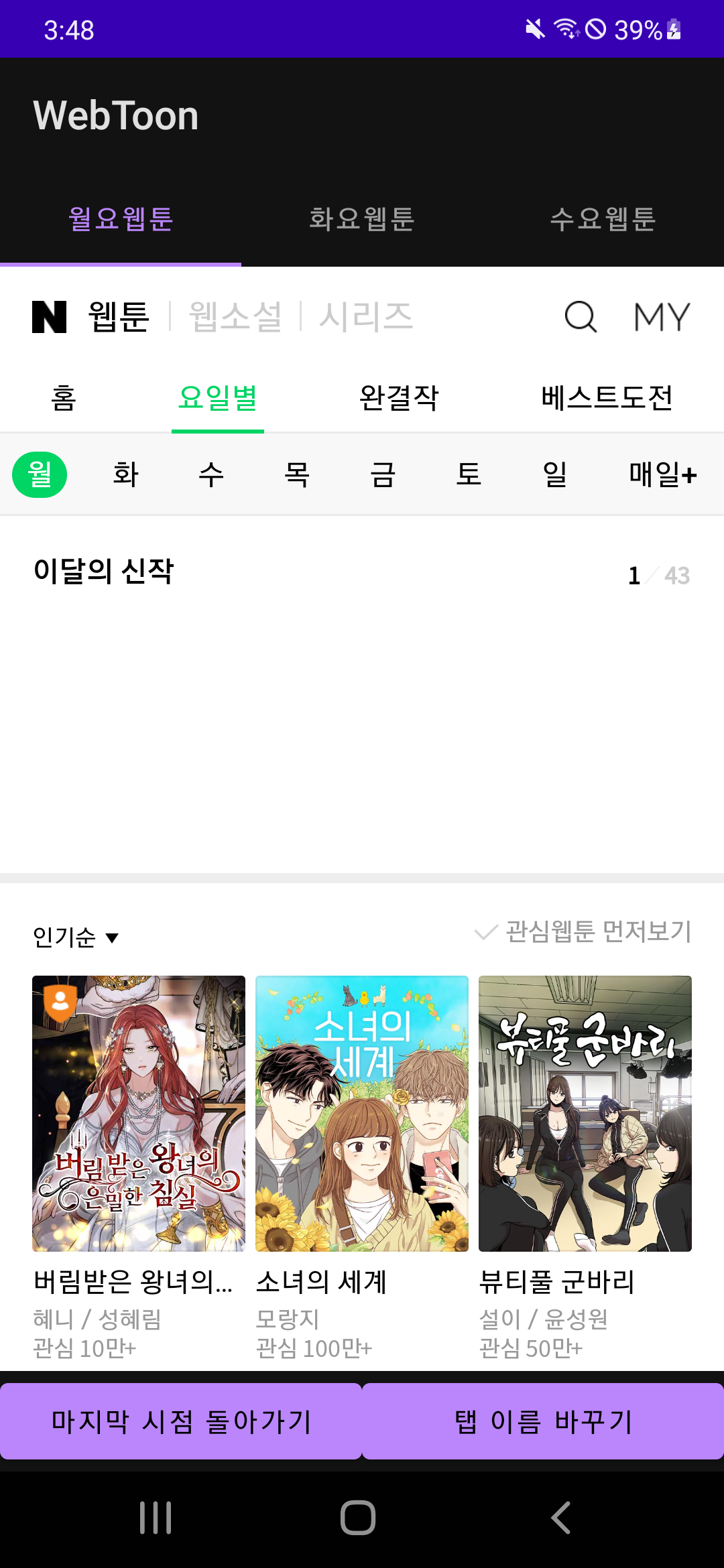Screen dimensions: 724x1568
Task: Tap the badge icon on 버림받은 왕녀 thumbnail
Action: pos(60,1001)
